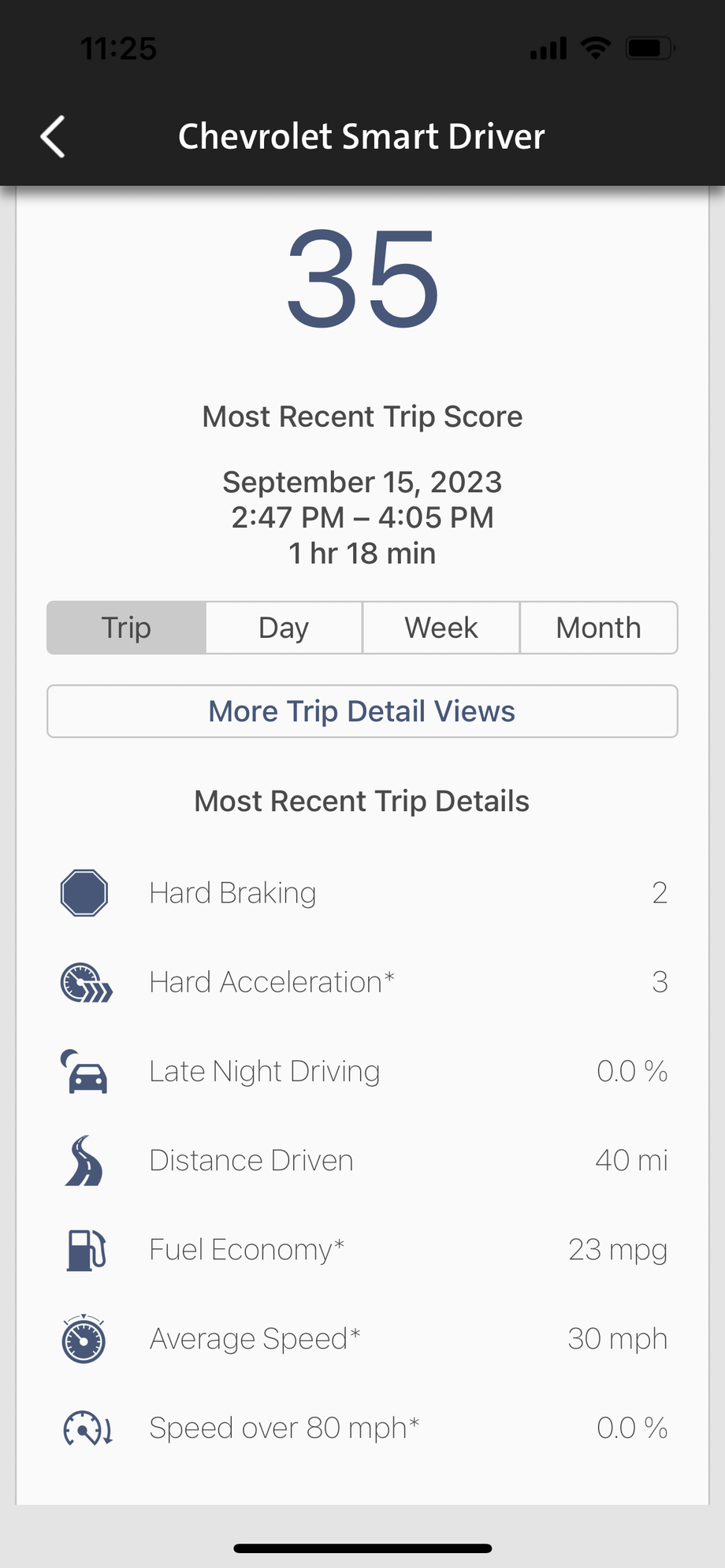Image resolution: width=725 pixels, height=1568 pixels.
Task: Click the Late Night Driving car icon
Action: click(x=84, y=1071)
